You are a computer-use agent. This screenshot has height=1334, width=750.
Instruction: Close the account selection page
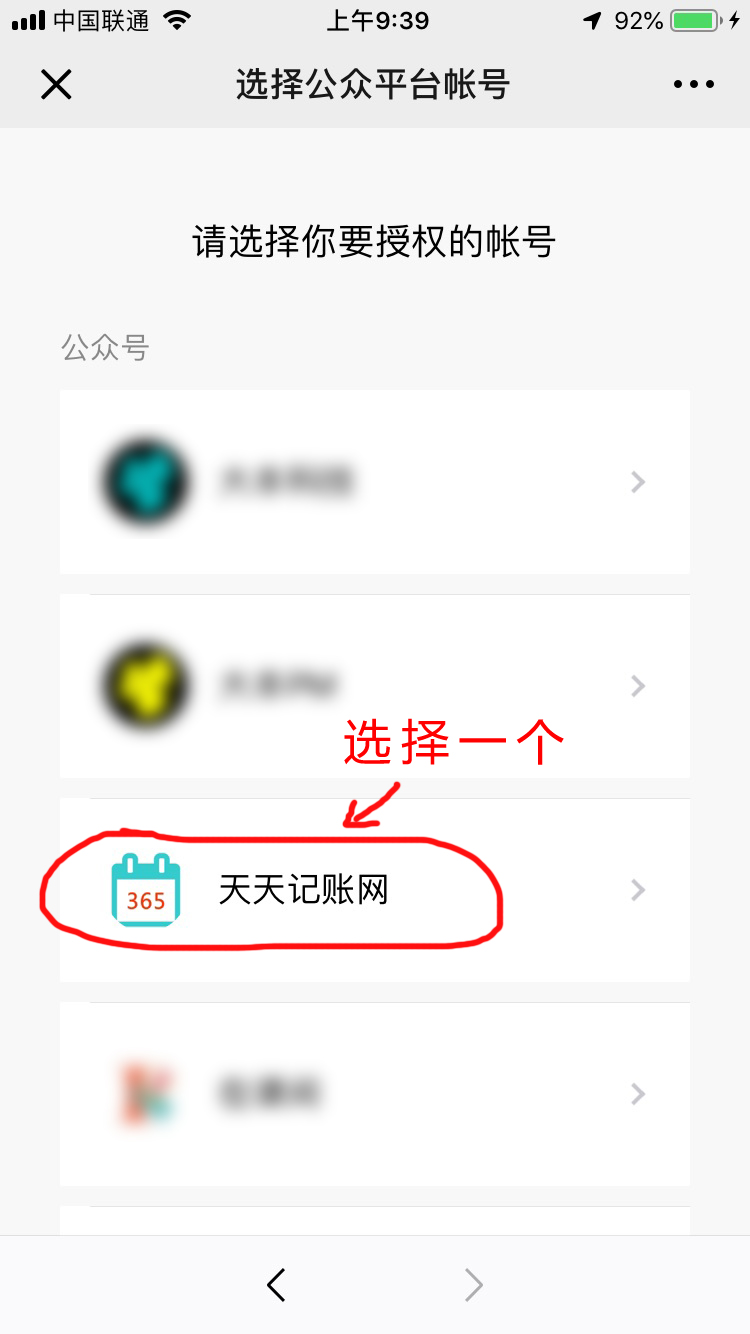point(56,85)
